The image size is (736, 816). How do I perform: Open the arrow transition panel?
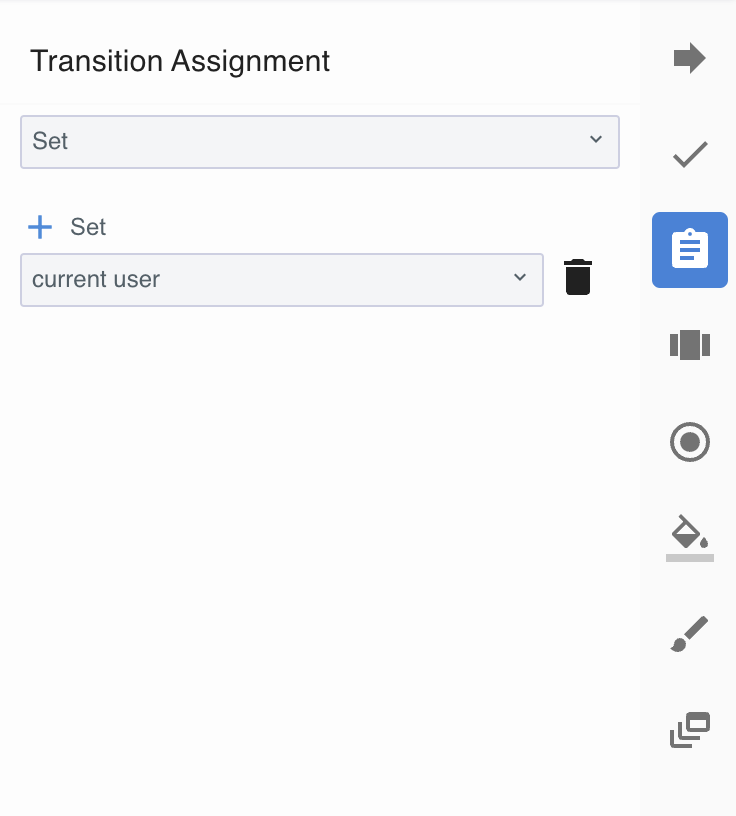(x=689, y=58)
